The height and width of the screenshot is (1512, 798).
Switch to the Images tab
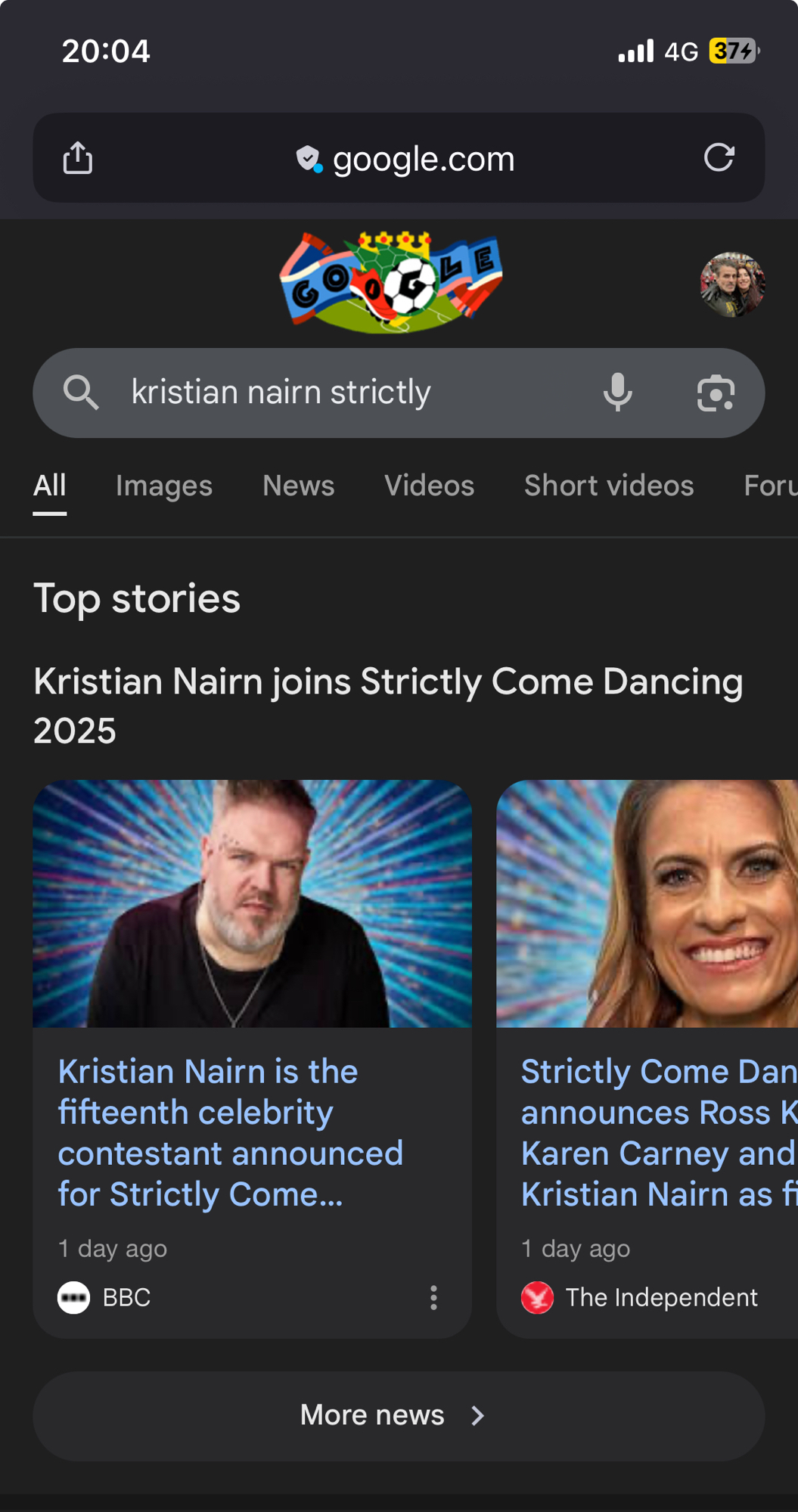163,486
